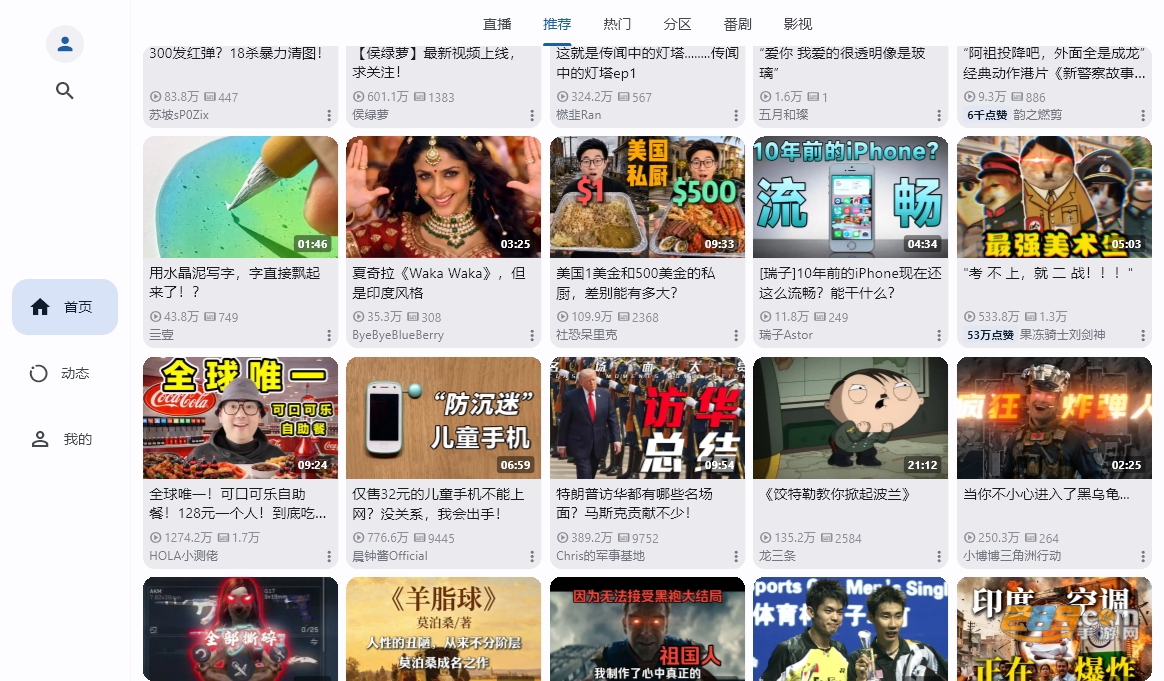Open more options for 龙三条's video

click(x=939, y=556)
